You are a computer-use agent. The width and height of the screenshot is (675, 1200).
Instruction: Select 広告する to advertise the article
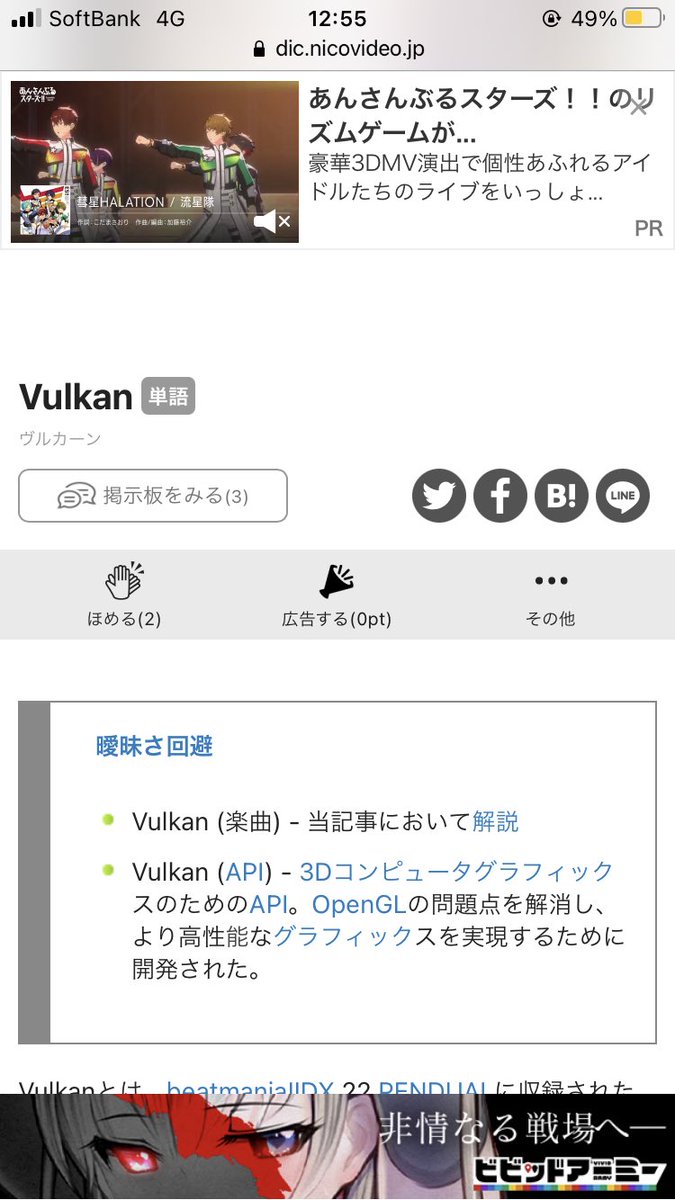point(337,595)
